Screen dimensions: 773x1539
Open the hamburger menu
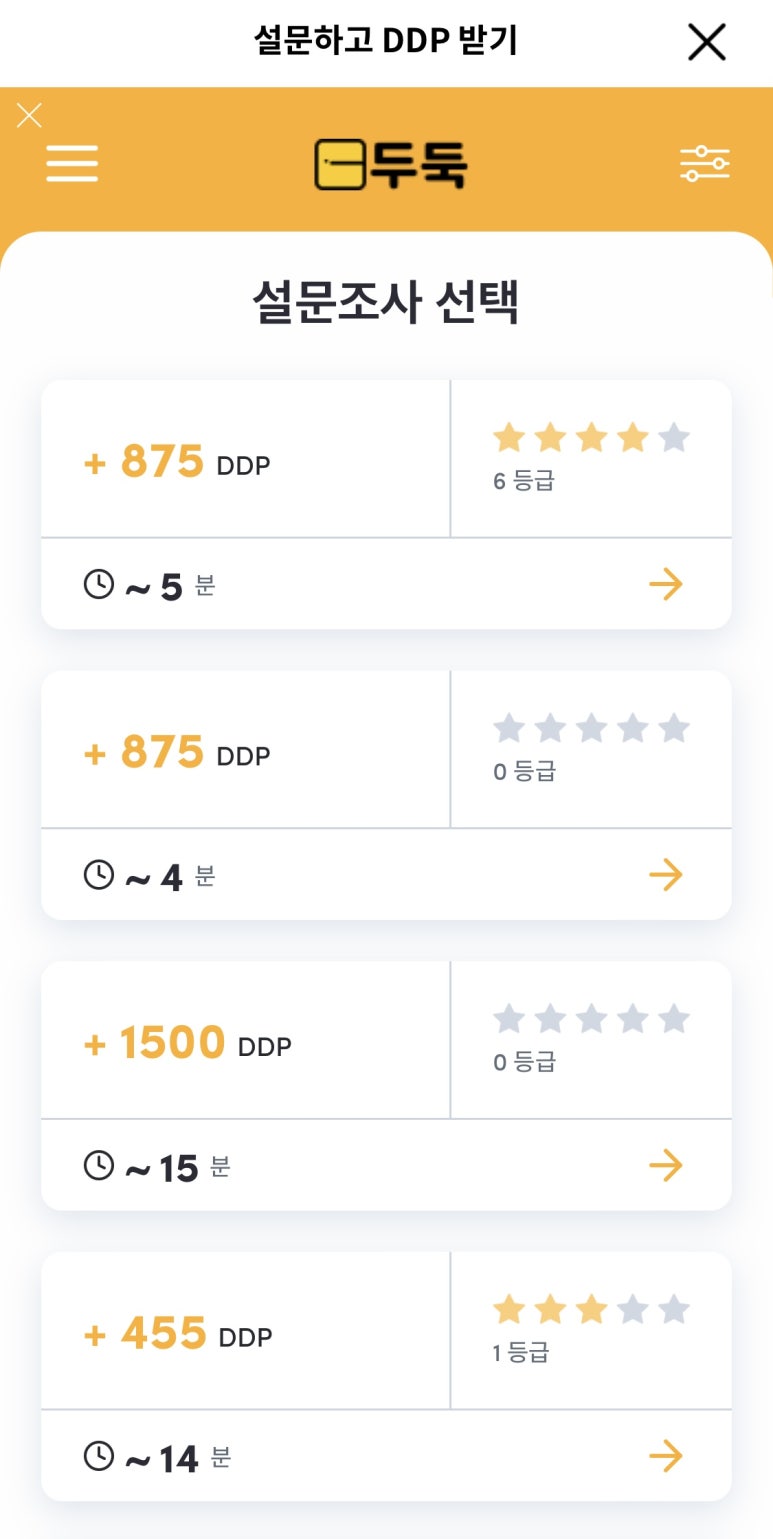72,163
